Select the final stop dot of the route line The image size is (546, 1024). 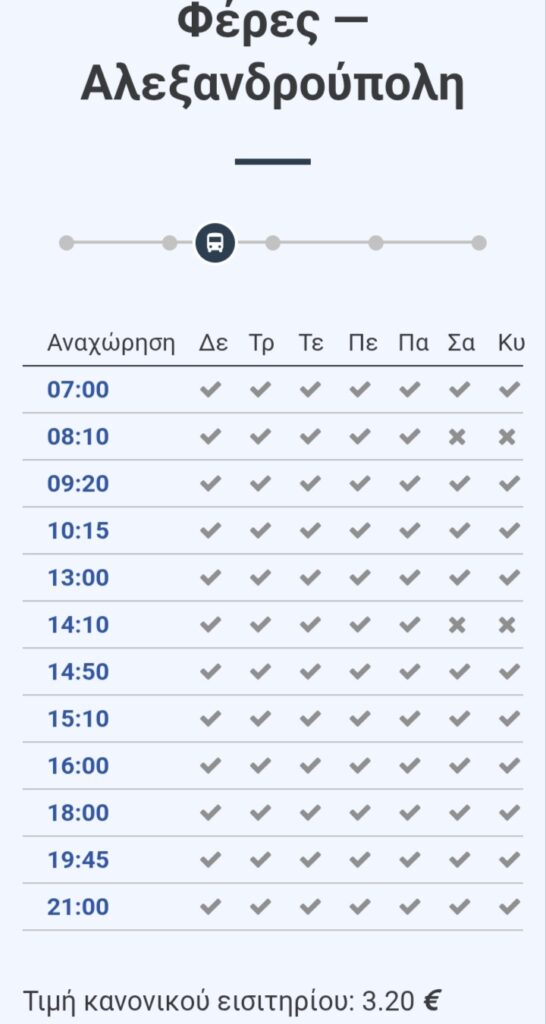[479, 243]
